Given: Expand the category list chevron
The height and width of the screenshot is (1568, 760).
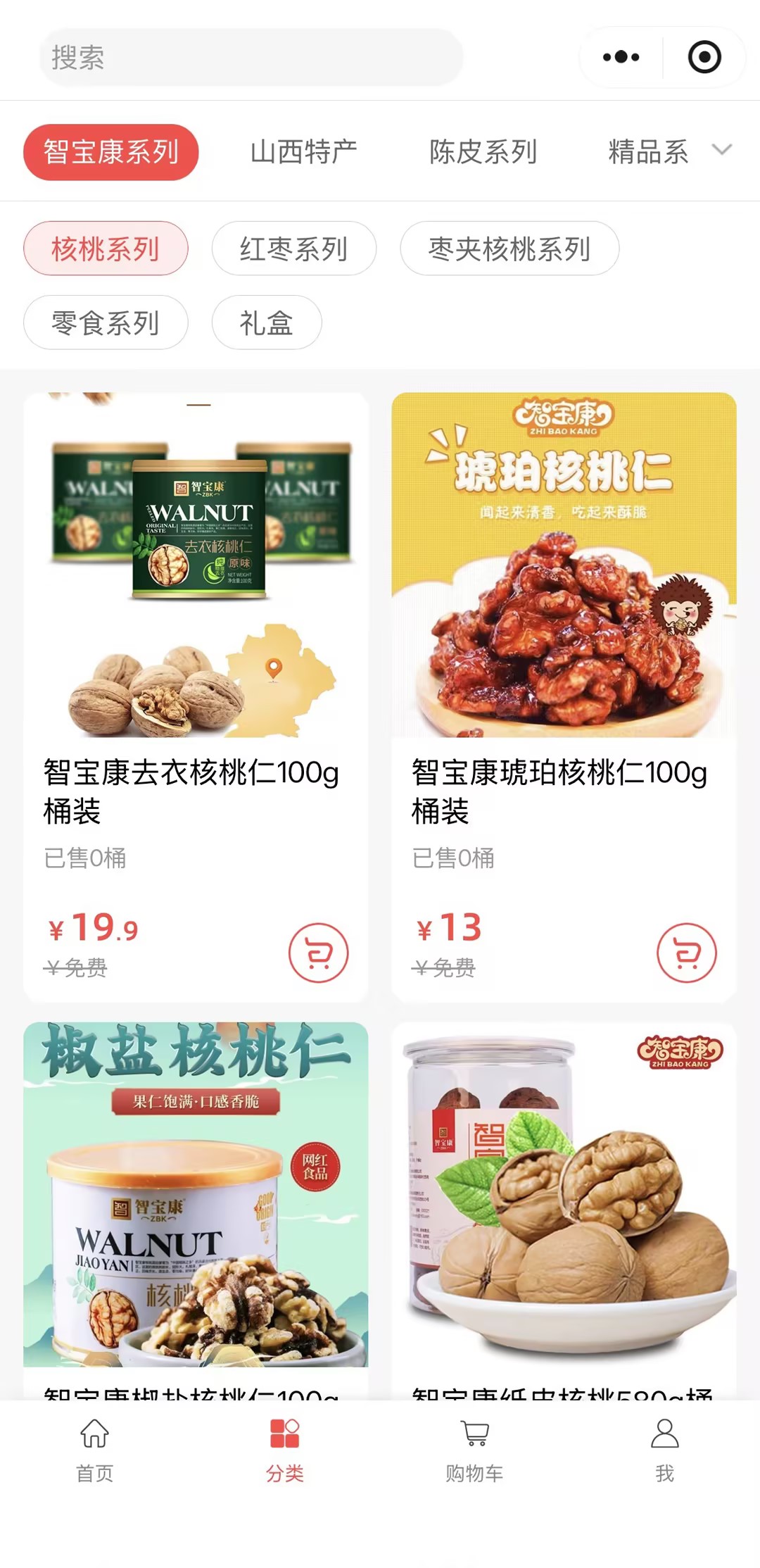Looking at the screenshot, I should pyautogui.click(x=722, y=150).
